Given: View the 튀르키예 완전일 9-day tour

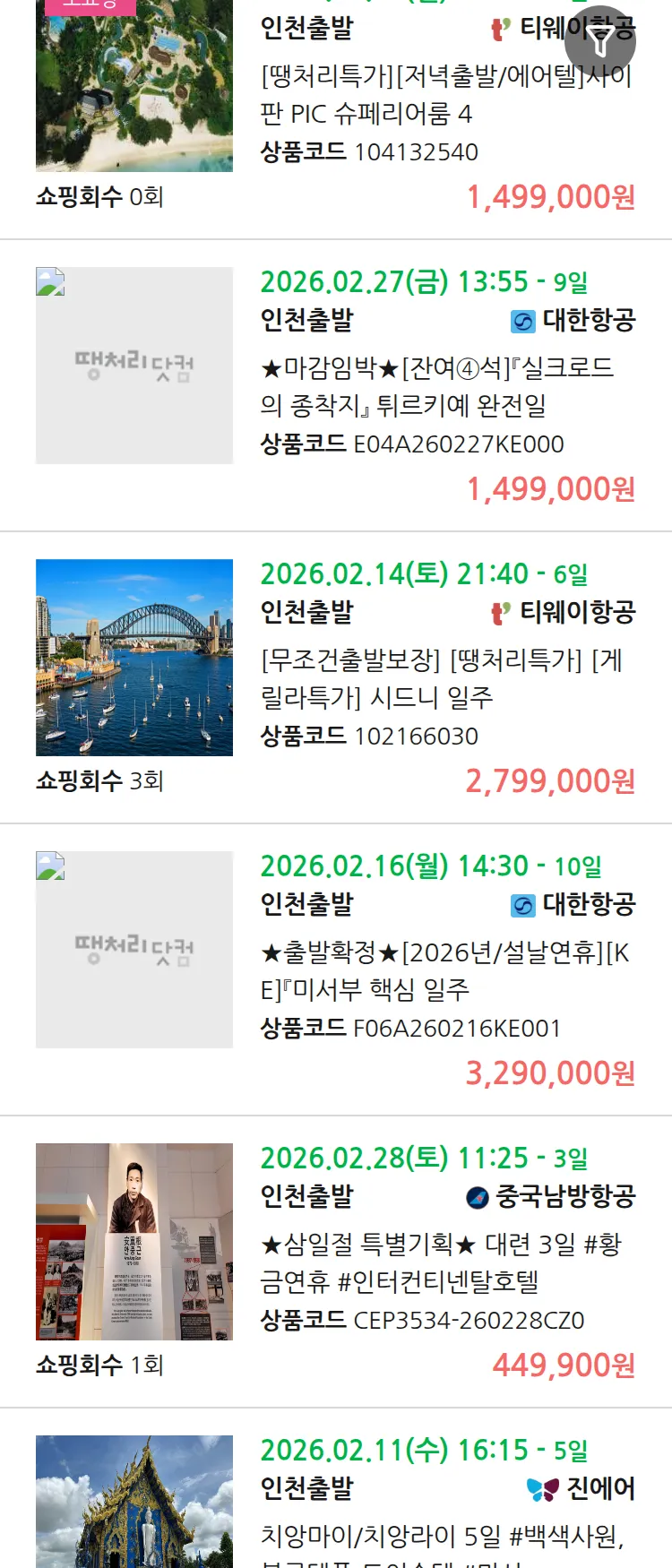Looking at the screenshot, I should [437, 386].
